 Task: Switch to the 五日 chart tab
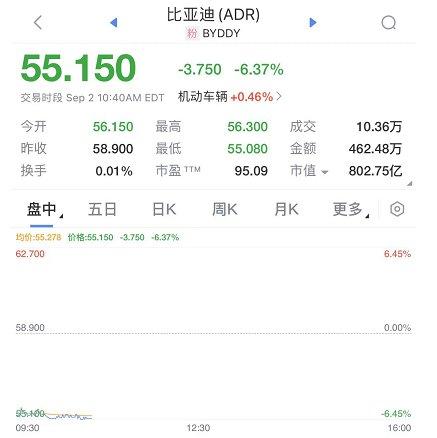102,210
